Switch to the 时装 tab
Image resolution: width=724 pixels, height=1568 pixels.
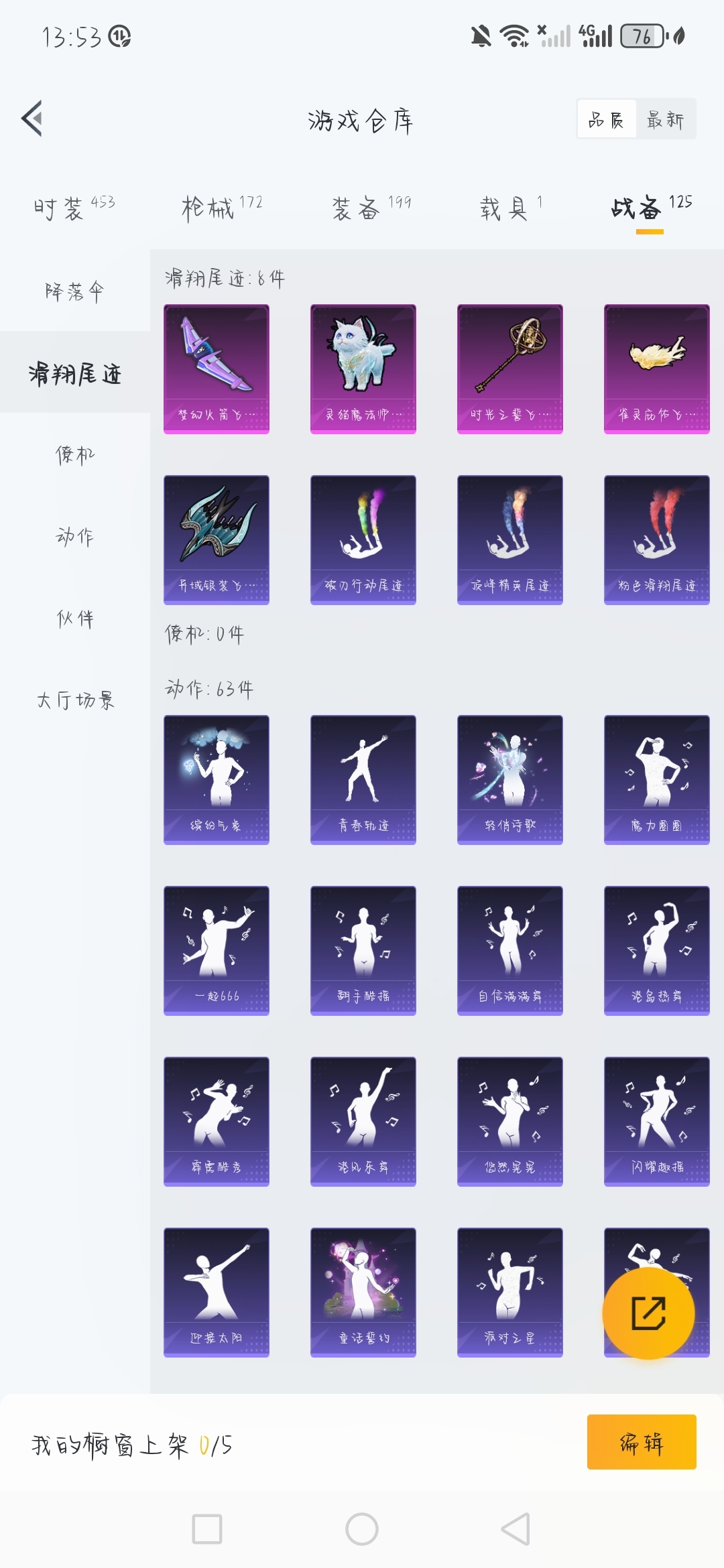coord(74,208)
